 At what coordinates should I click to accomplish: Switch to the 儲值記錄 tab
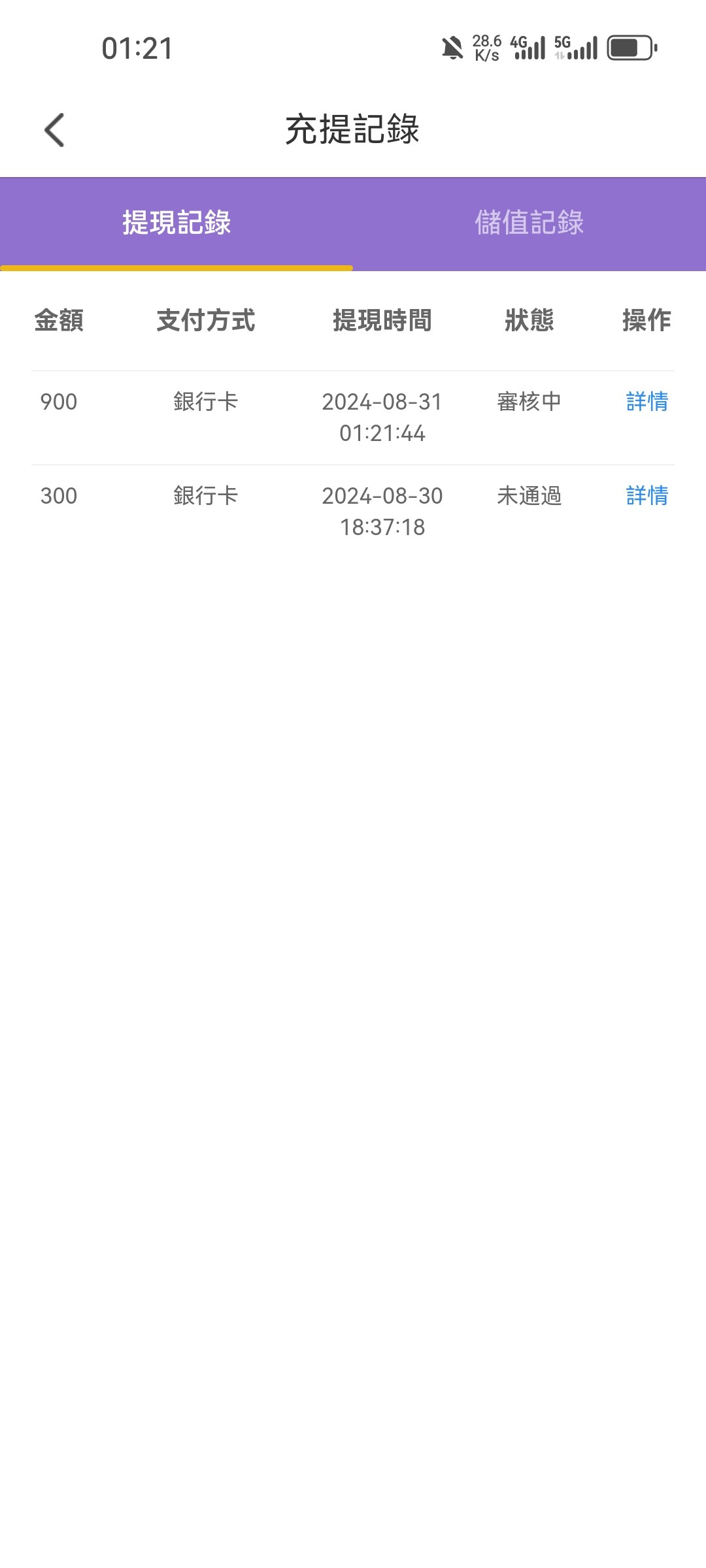pyautogui.click(x=529, y=223)
